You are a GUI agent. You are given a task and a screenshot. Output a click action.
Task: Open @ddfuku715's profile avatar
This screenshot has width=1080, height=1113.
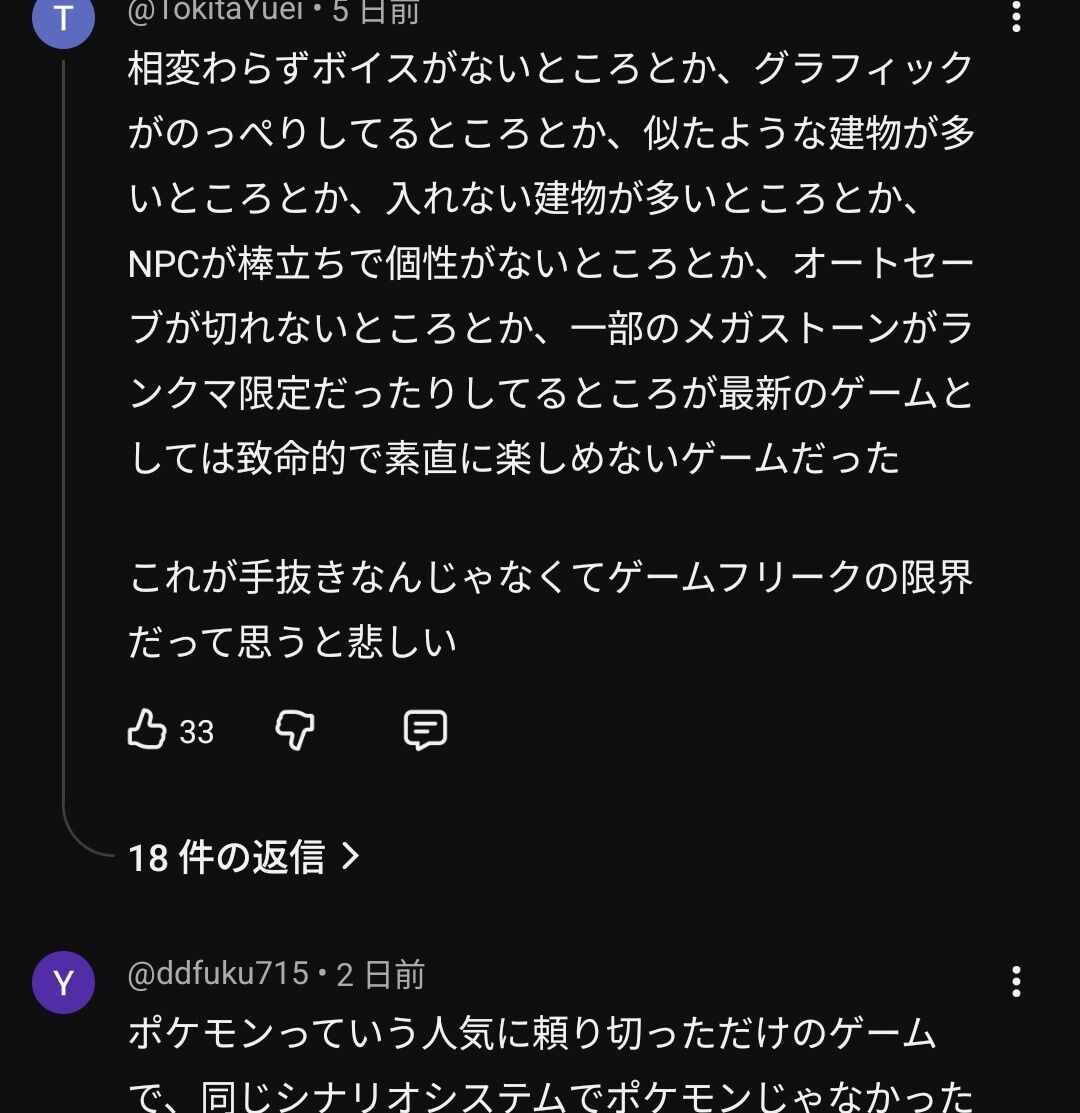point(63,982)
